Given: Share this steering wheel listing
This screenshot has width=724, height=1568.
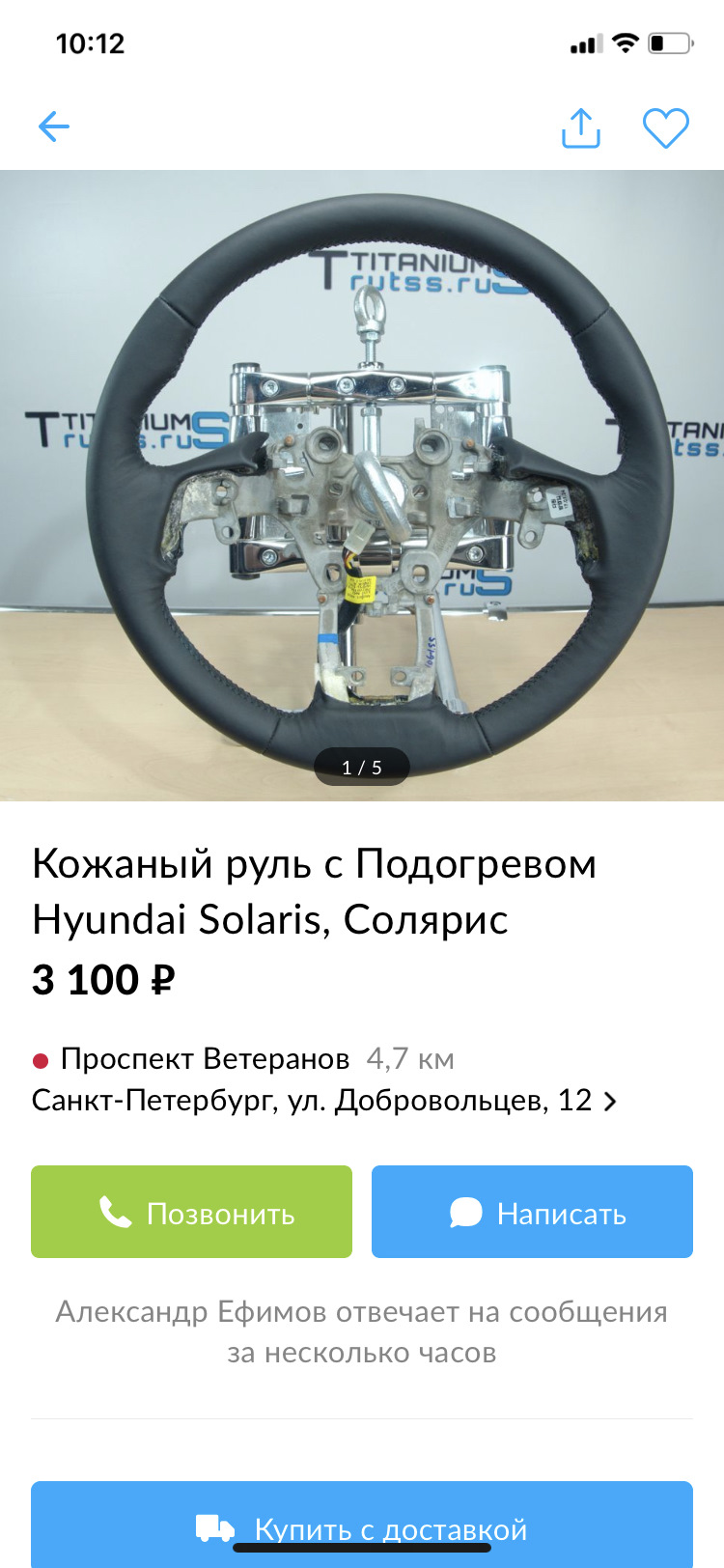Looking at the screenshot, I should coord(580,128).
